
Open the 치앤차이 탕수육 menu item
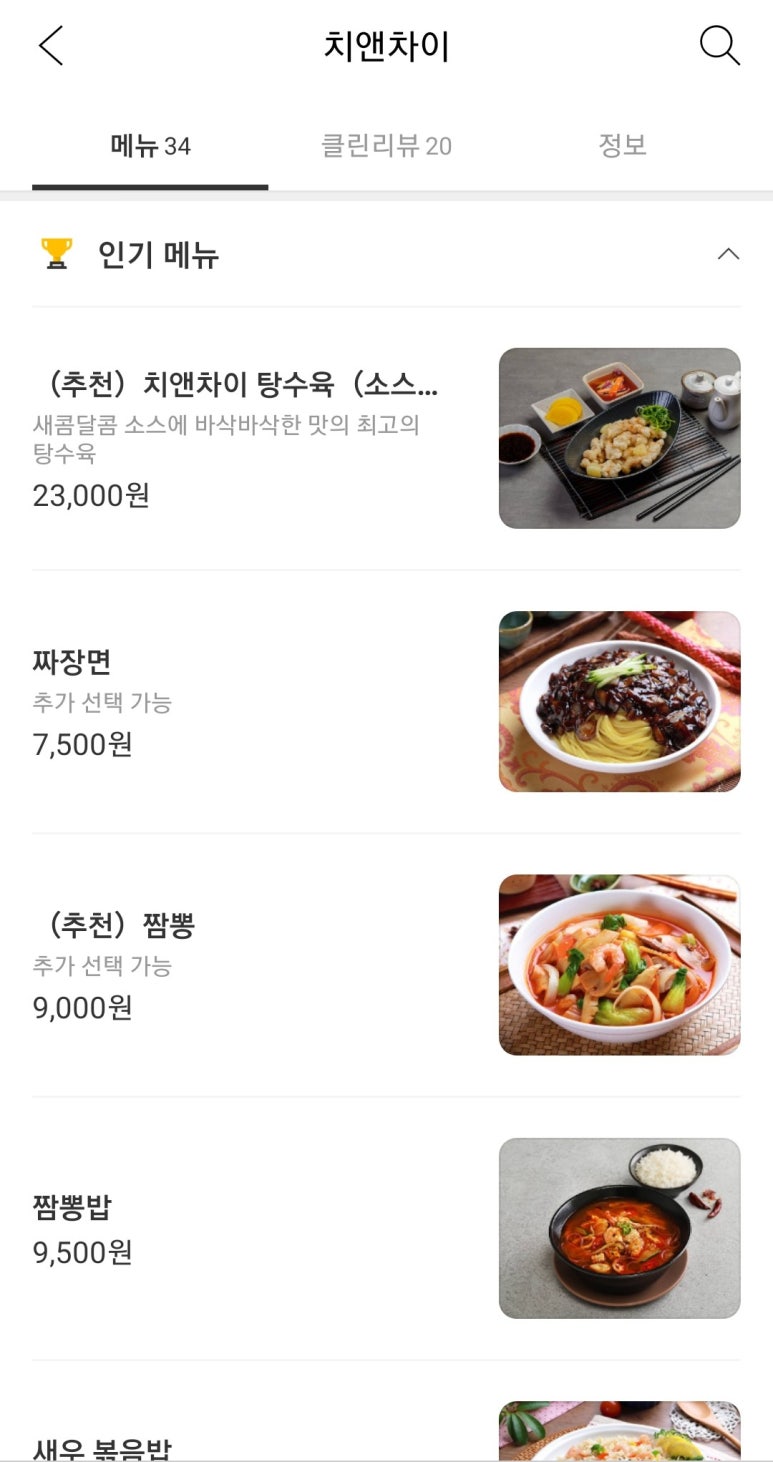click(240, 438)
